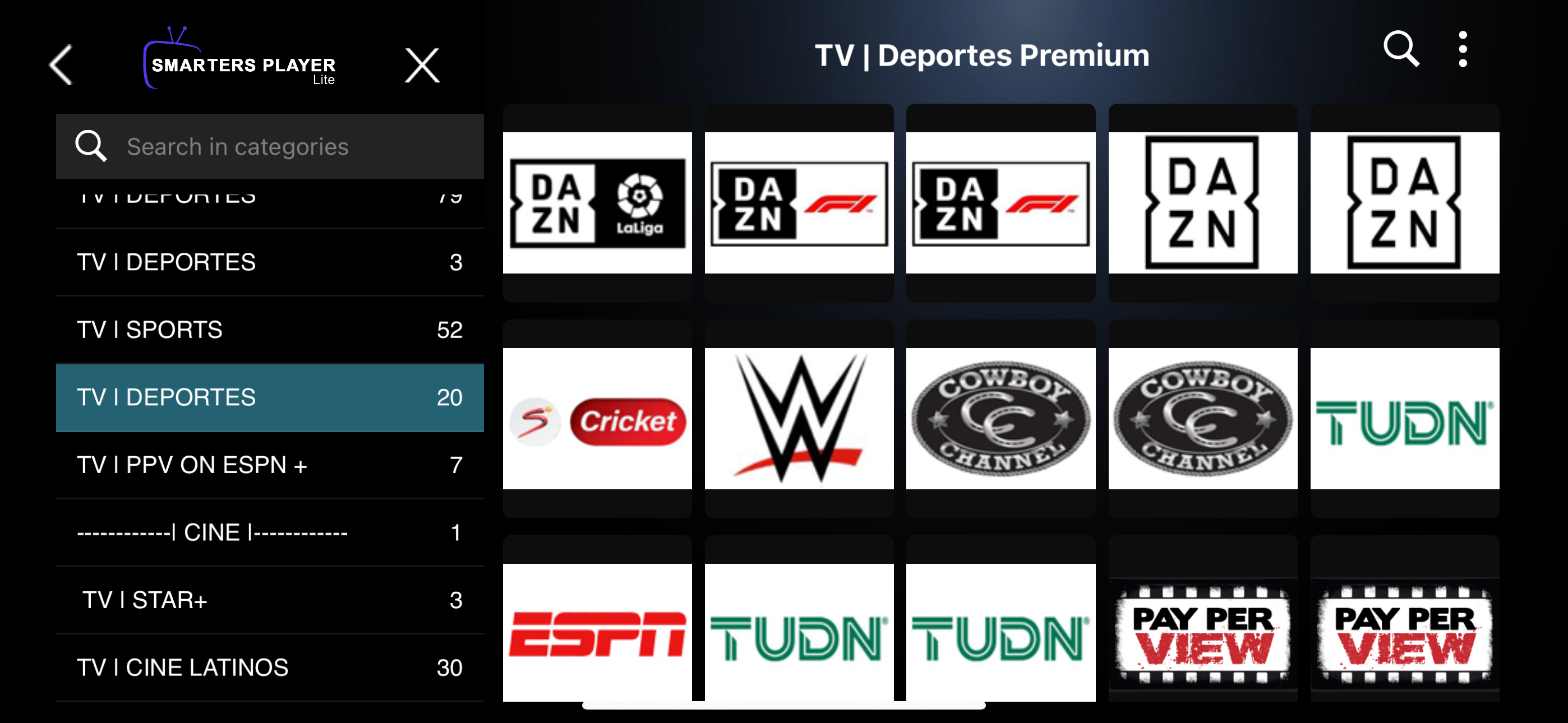This screenshot has height=723, width=1568.
Task: Select TV | DEPORTES category with 20 channels
Action: (270, 397)
